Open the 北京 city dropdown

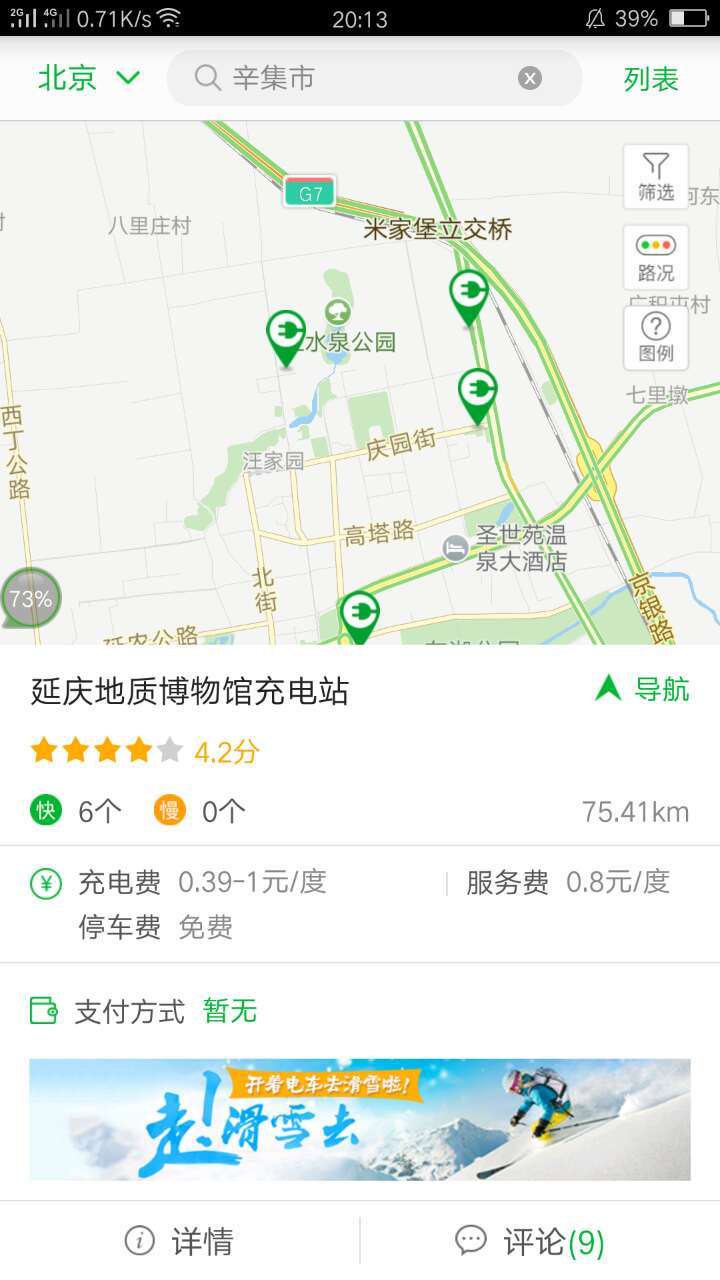[88, 78]
